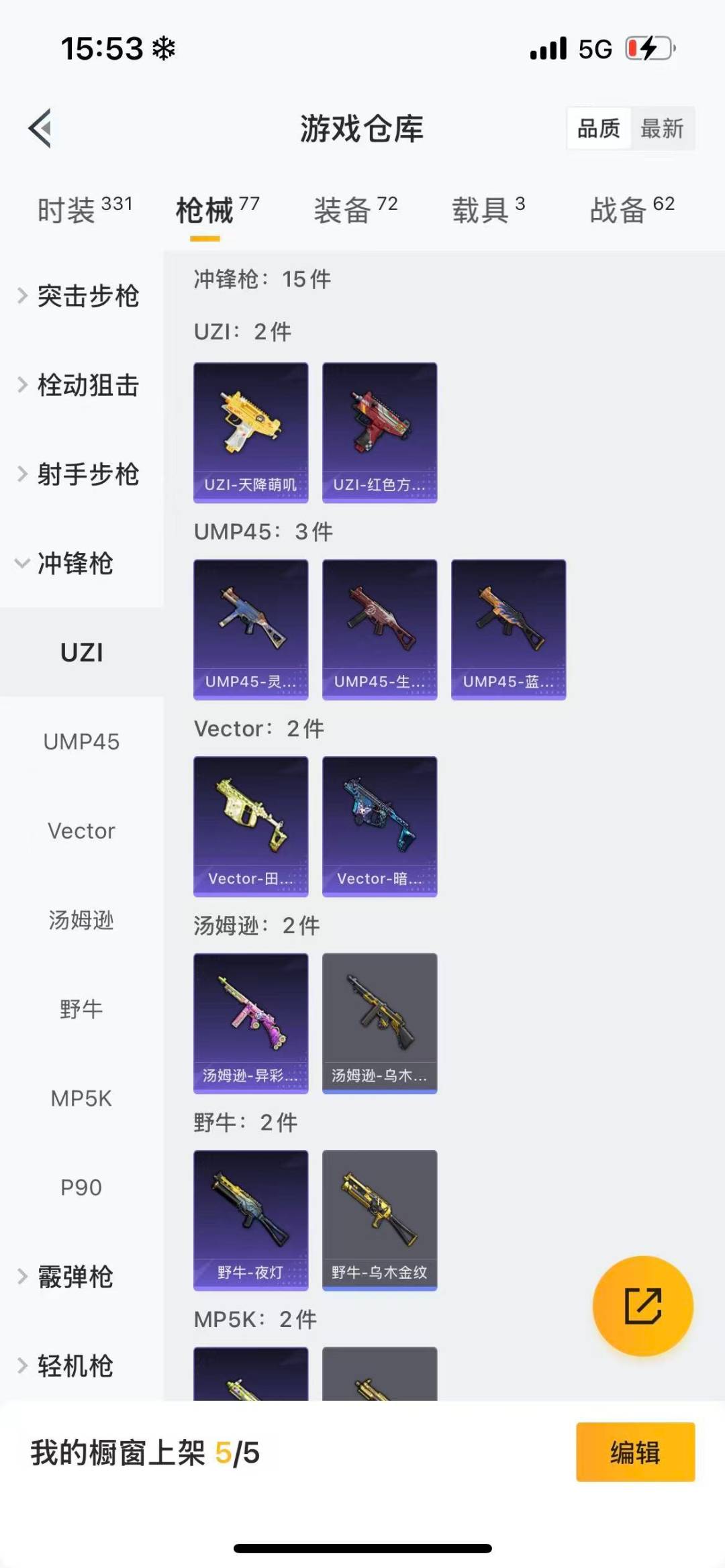View the 野牛-乌木金纹 skin

point(380,1220)
